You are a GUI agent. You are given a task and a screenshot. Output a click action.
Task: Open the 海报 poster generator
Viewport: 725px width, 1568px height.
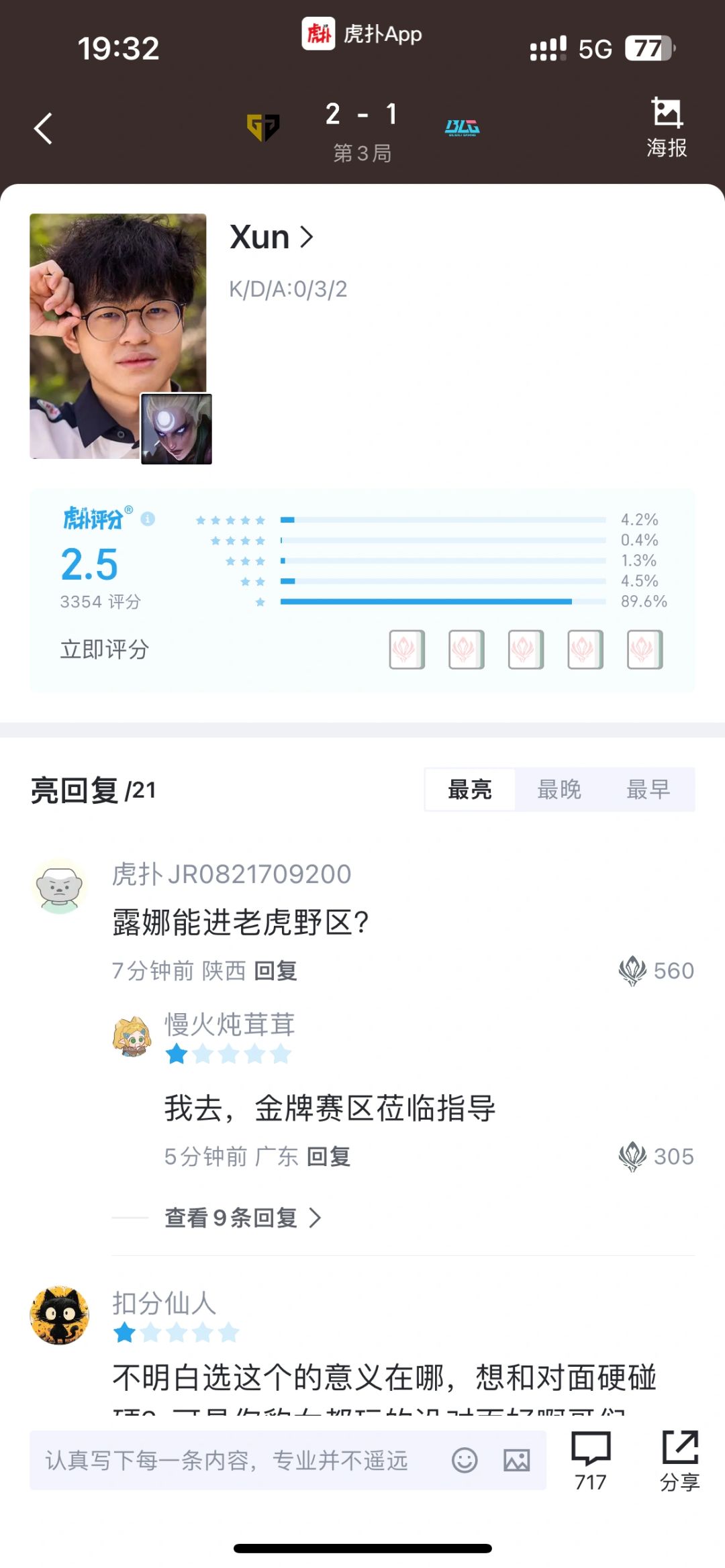pos(667,128)
